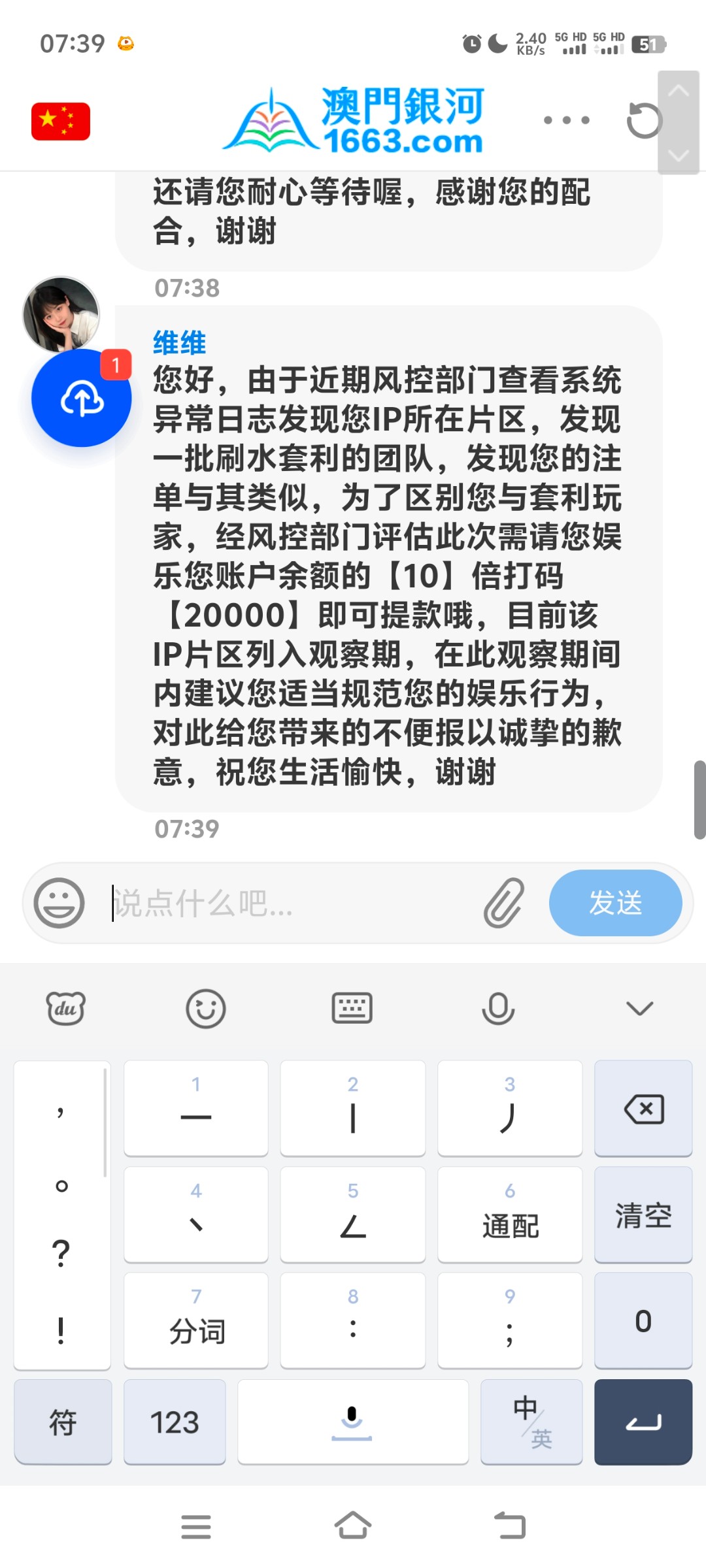This screenshot has width=706, height=1568.
Task: Open the three-dot overflow menu
Action: (x=566, y=120)
